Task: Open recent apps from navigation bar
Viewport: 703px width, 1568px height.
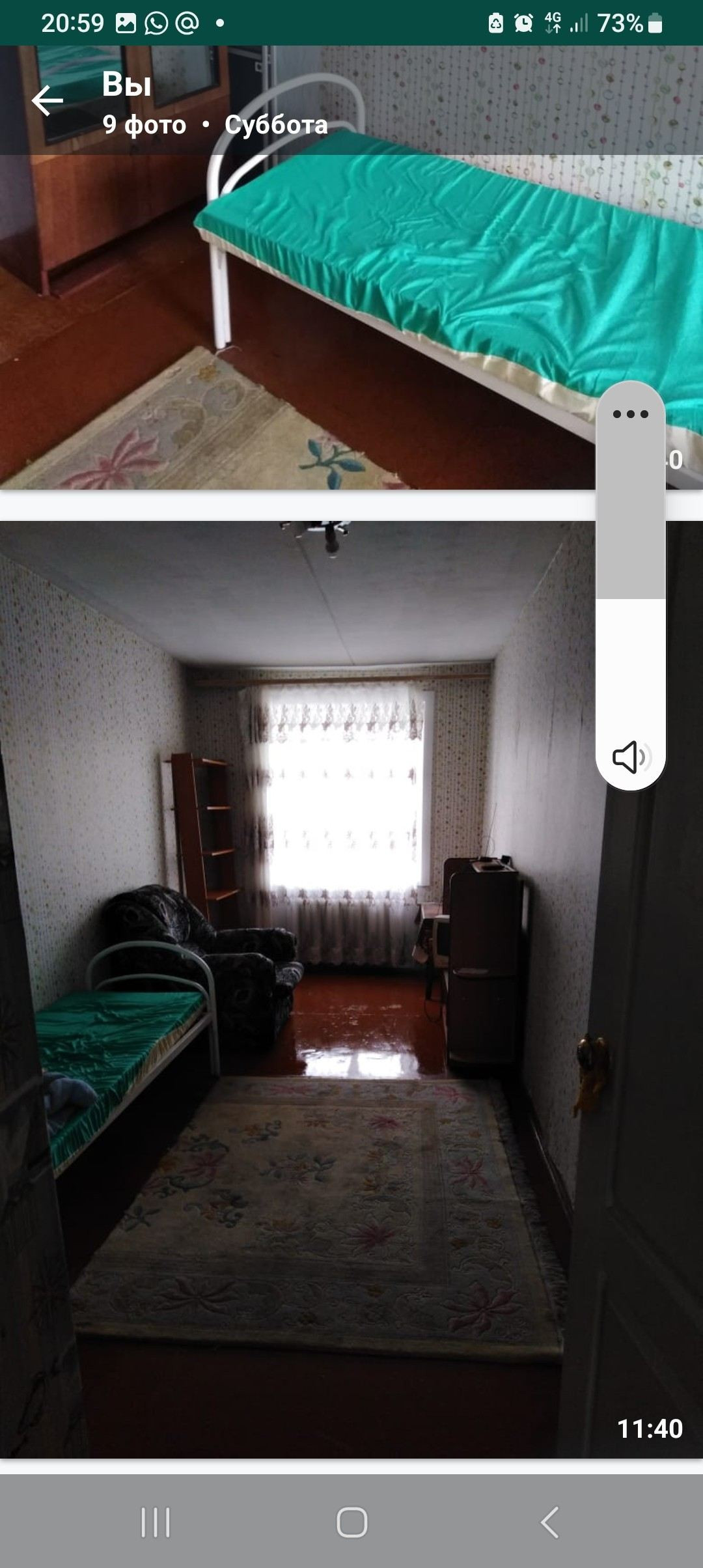Action: point(156,1522)
